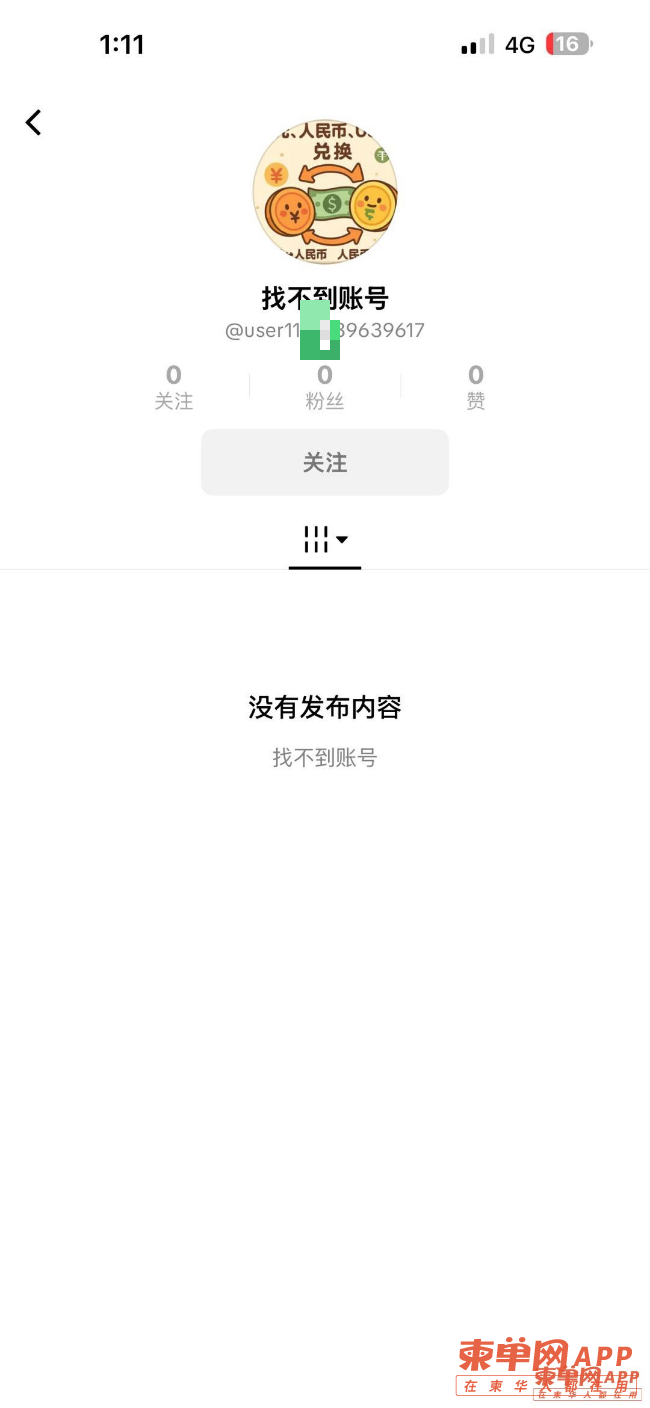Go back using the arrow icon
The width and height of the screenshot is (650, 1408).
pyautogui.click(x=34, y=123)
